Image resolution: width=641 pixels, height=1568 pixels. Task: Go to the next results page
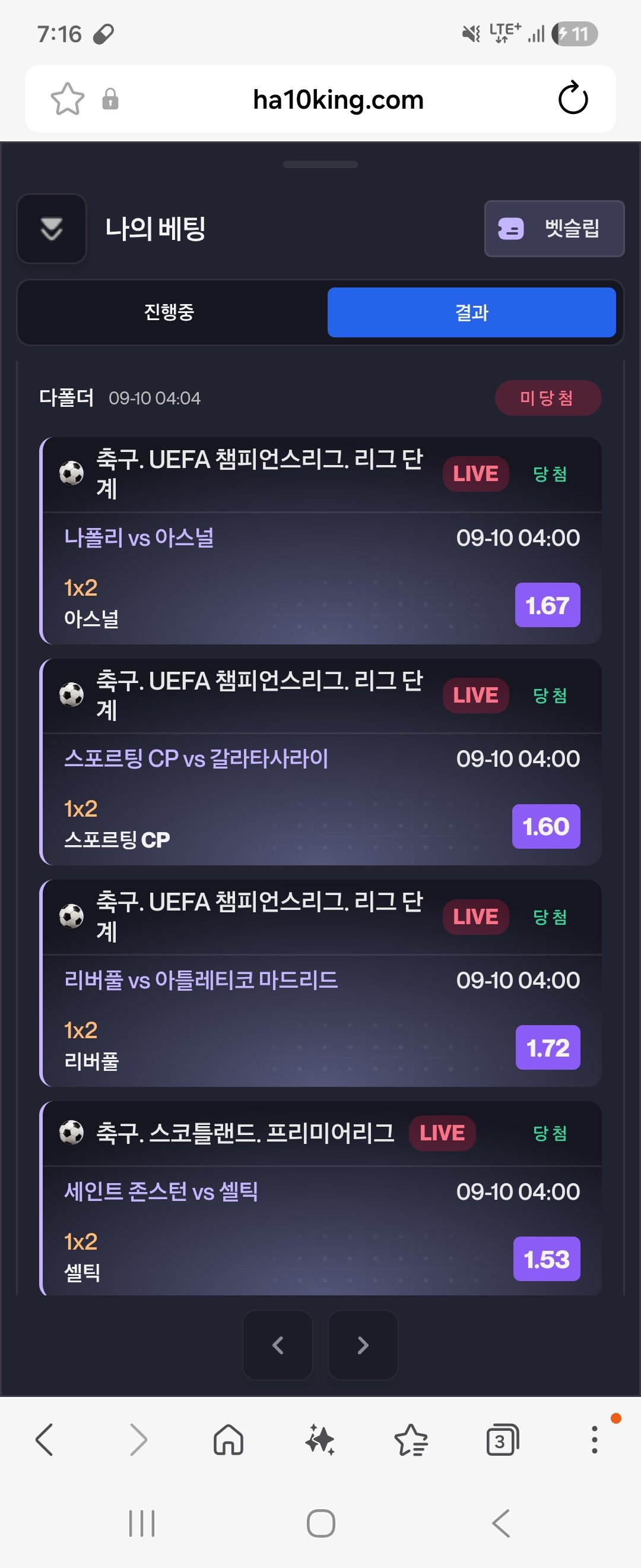[x=363, y=1345]
